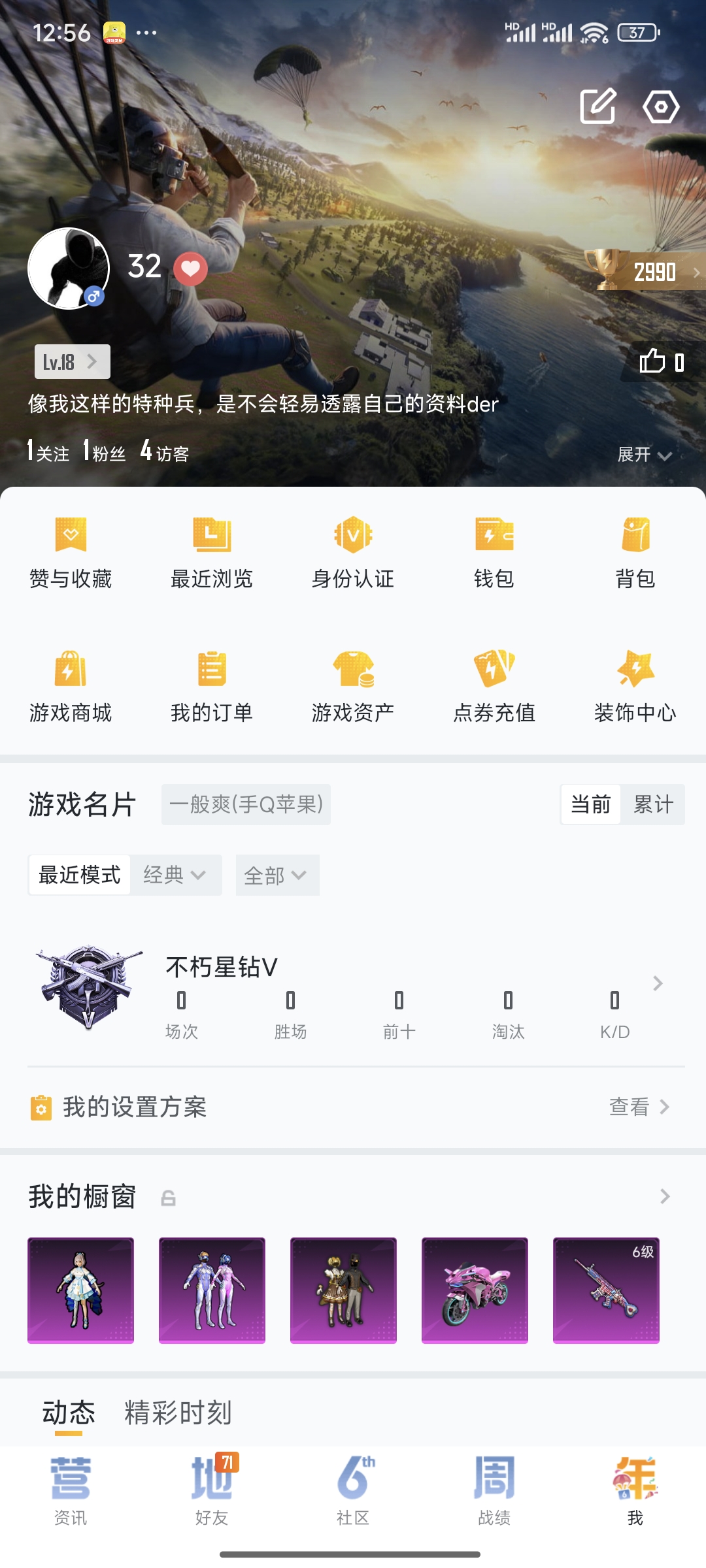Open the 钱包 wallet
The width and height of the screenshot is (706, 1568).
tap(494, 552)
